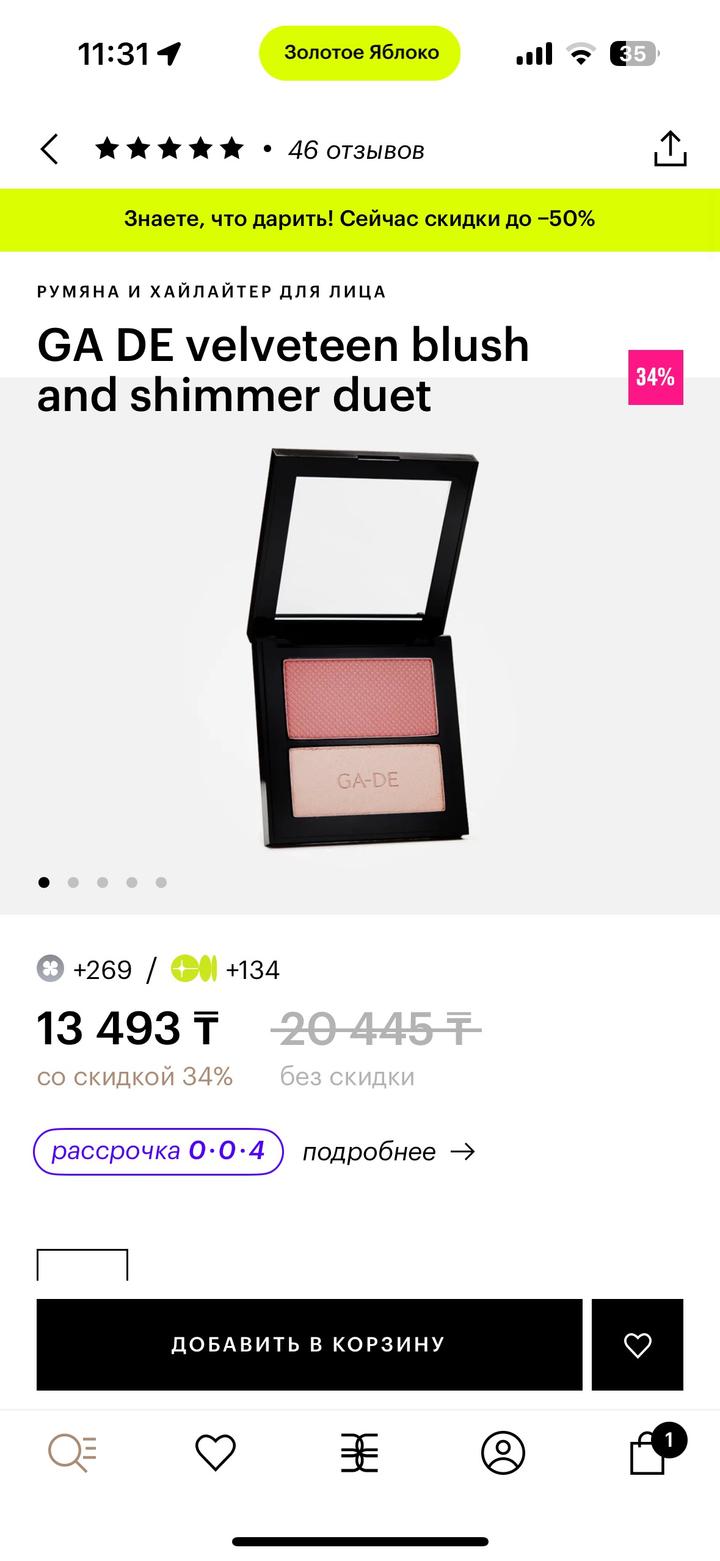This screenshot has width=720, height=1561.
Task: Return to Золотое Яблоко via the status bar pill
Action: (x=360, y=53)
